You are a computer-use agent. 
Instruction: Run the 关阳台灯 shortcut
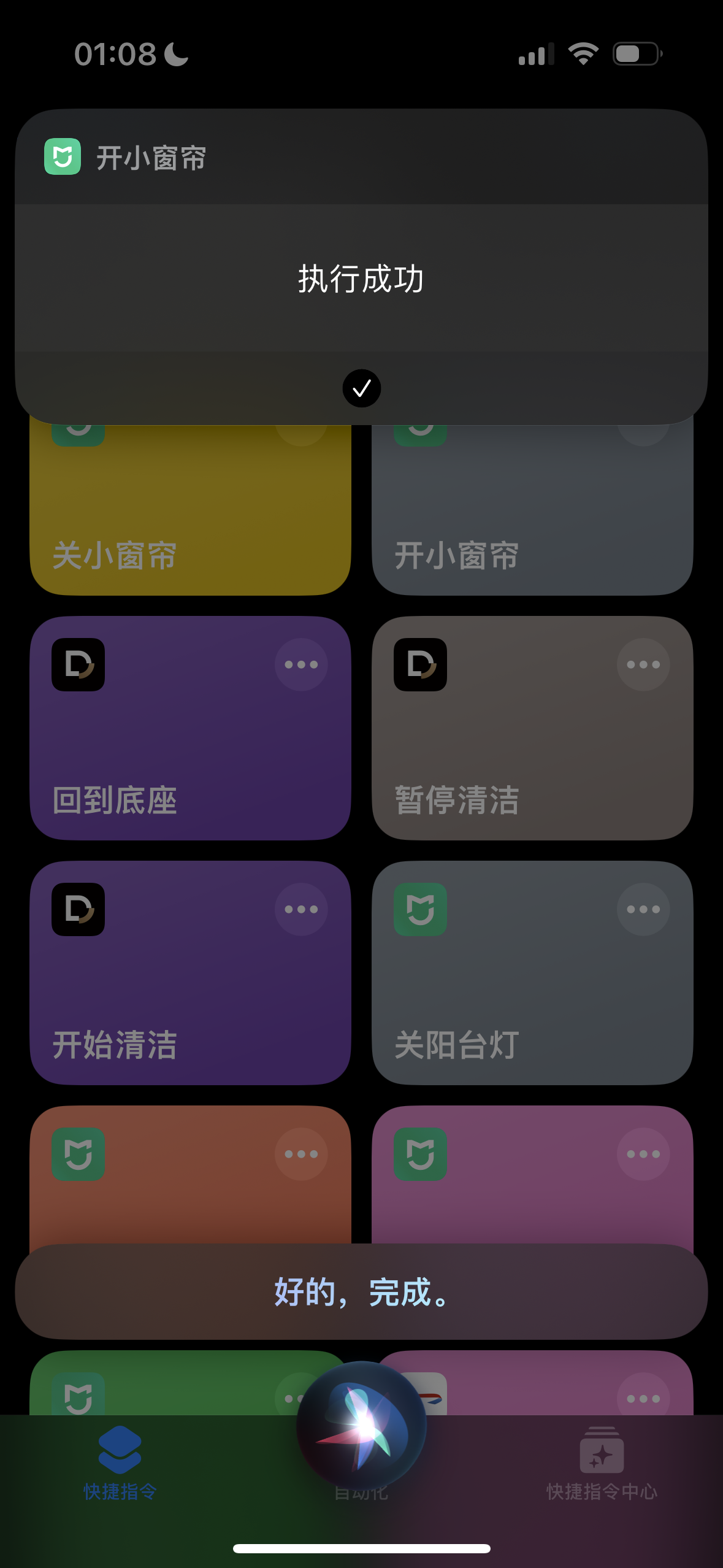532,994
